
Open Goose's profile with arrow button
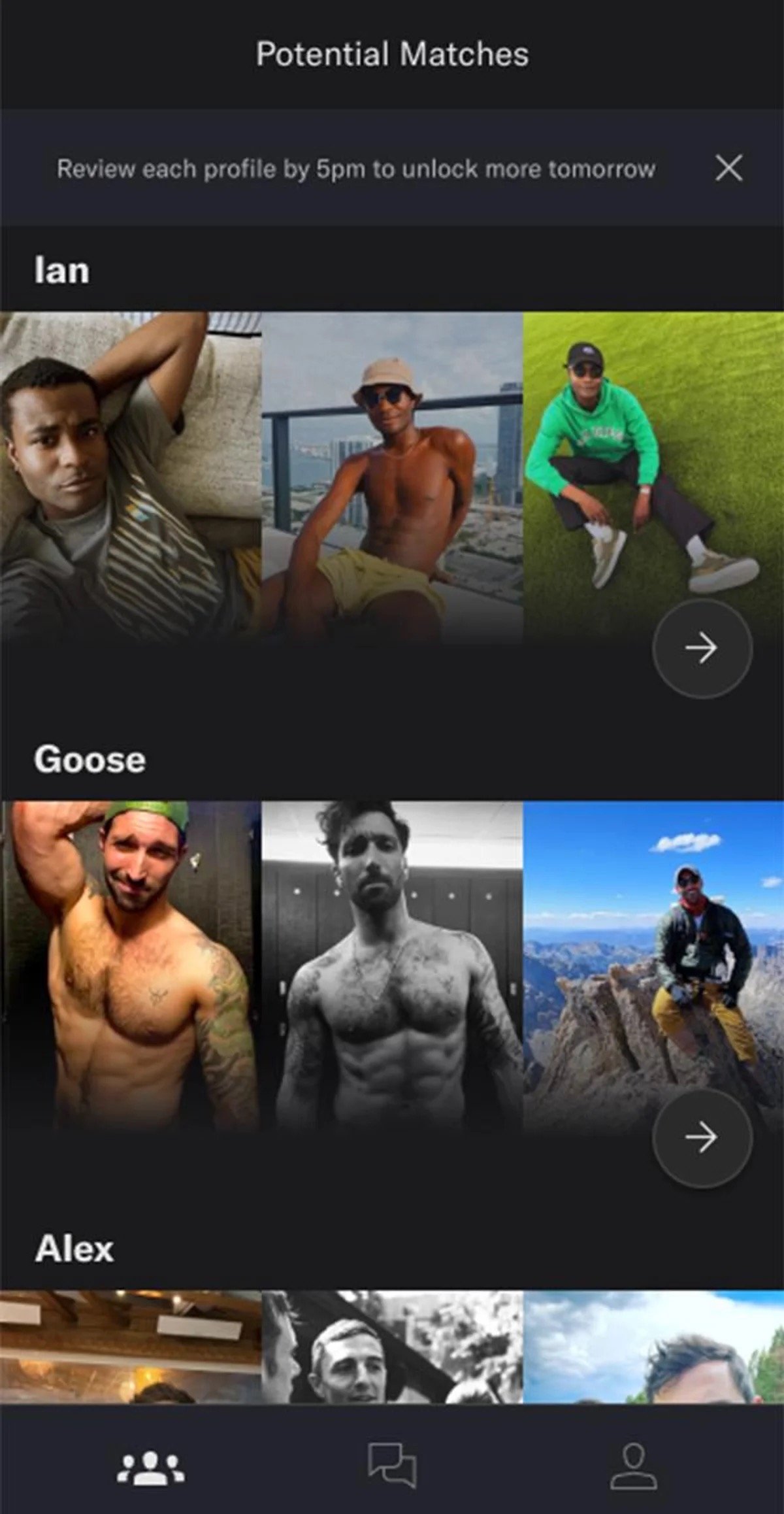[x=702, y=1137]
